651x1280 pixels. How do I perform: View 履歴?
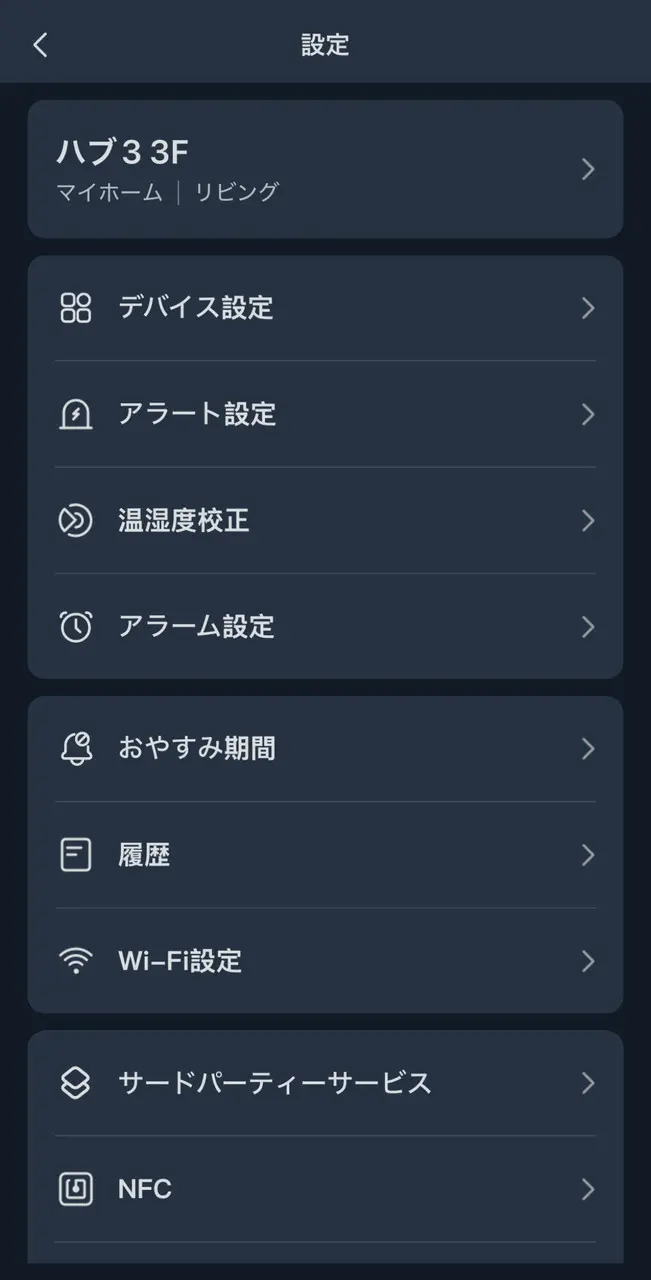pyautogui.click(x=325, y=855)
